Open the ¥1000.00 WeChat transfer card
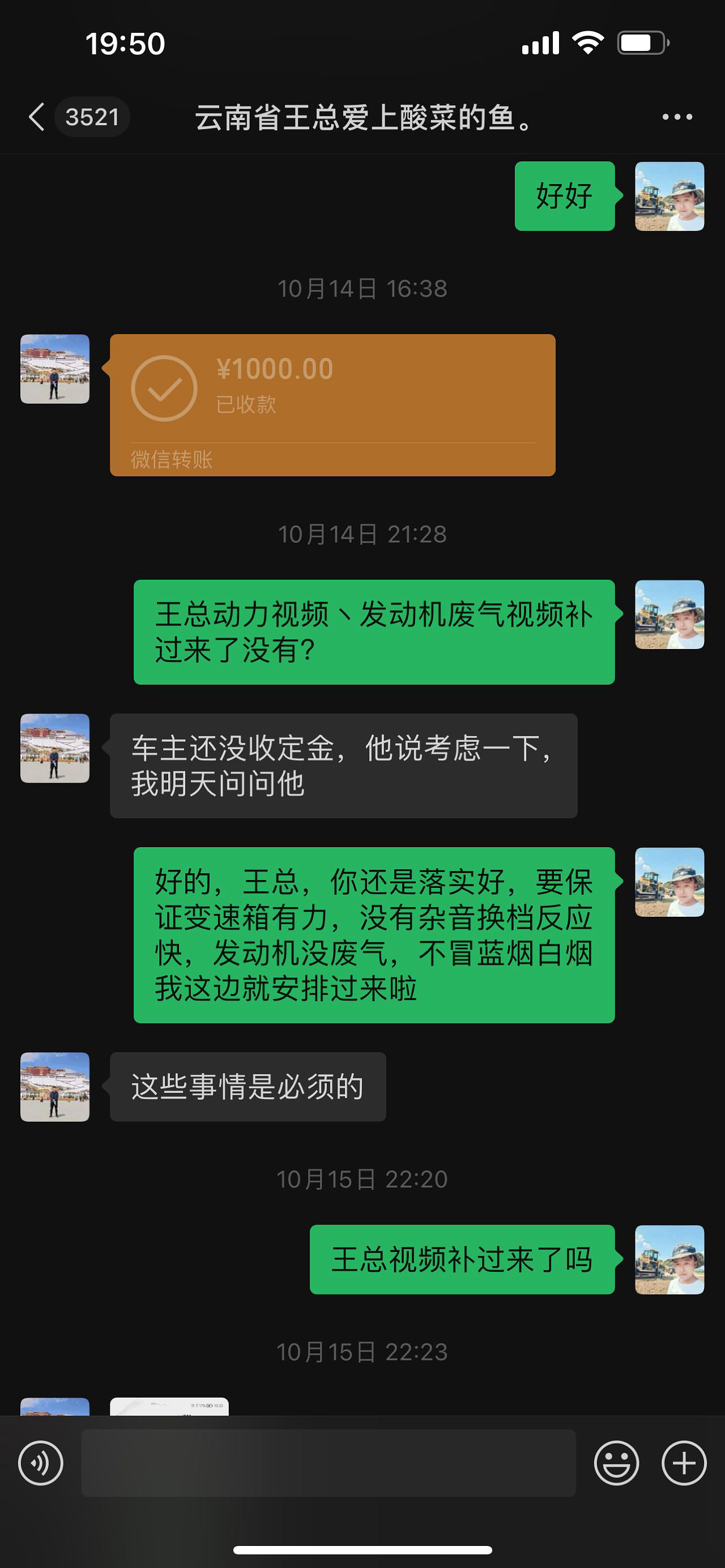The height and width of the screenshot is (1568, 725). coord(332,405)
